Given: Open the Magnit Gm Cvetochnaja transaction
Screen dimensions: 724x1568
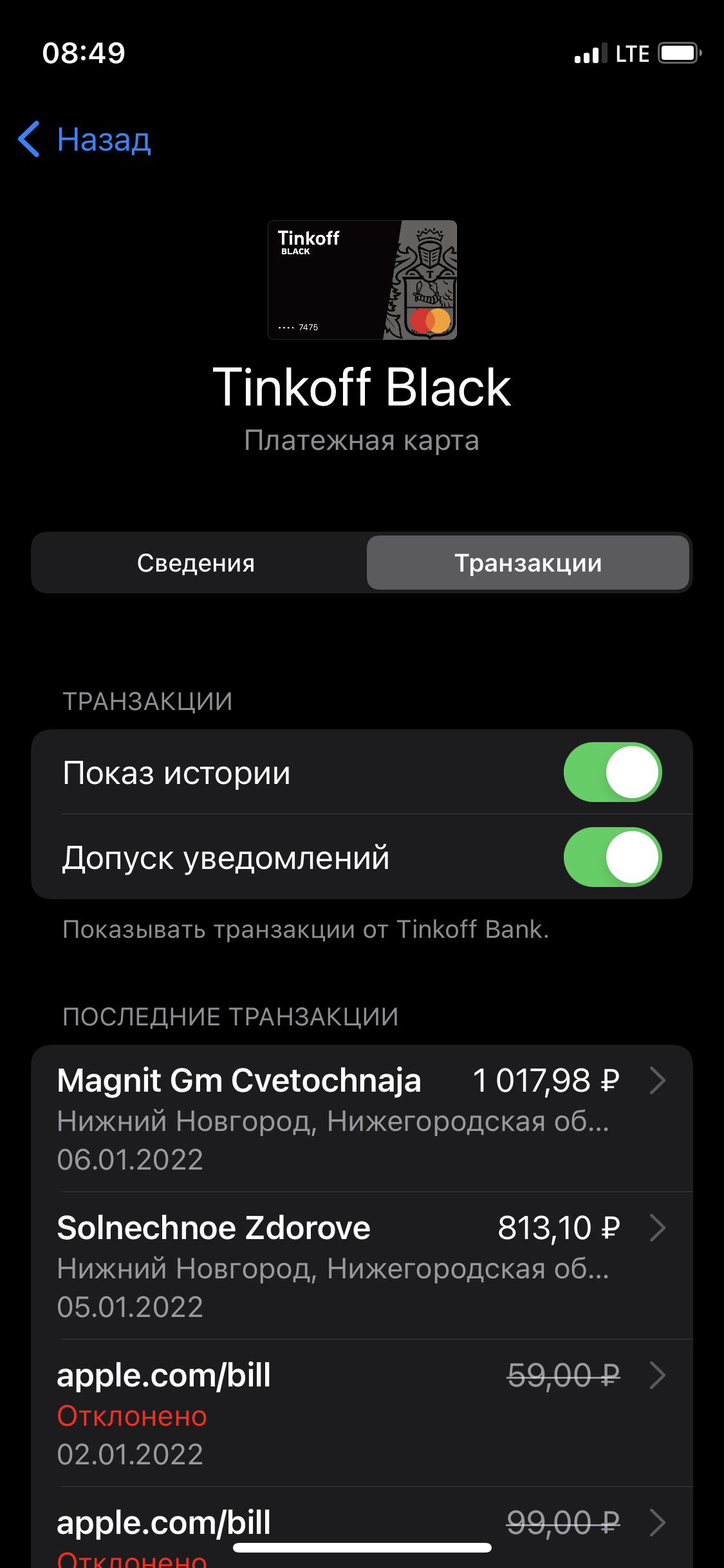Looking at the screenshot, I should [x=362, y=1119].
